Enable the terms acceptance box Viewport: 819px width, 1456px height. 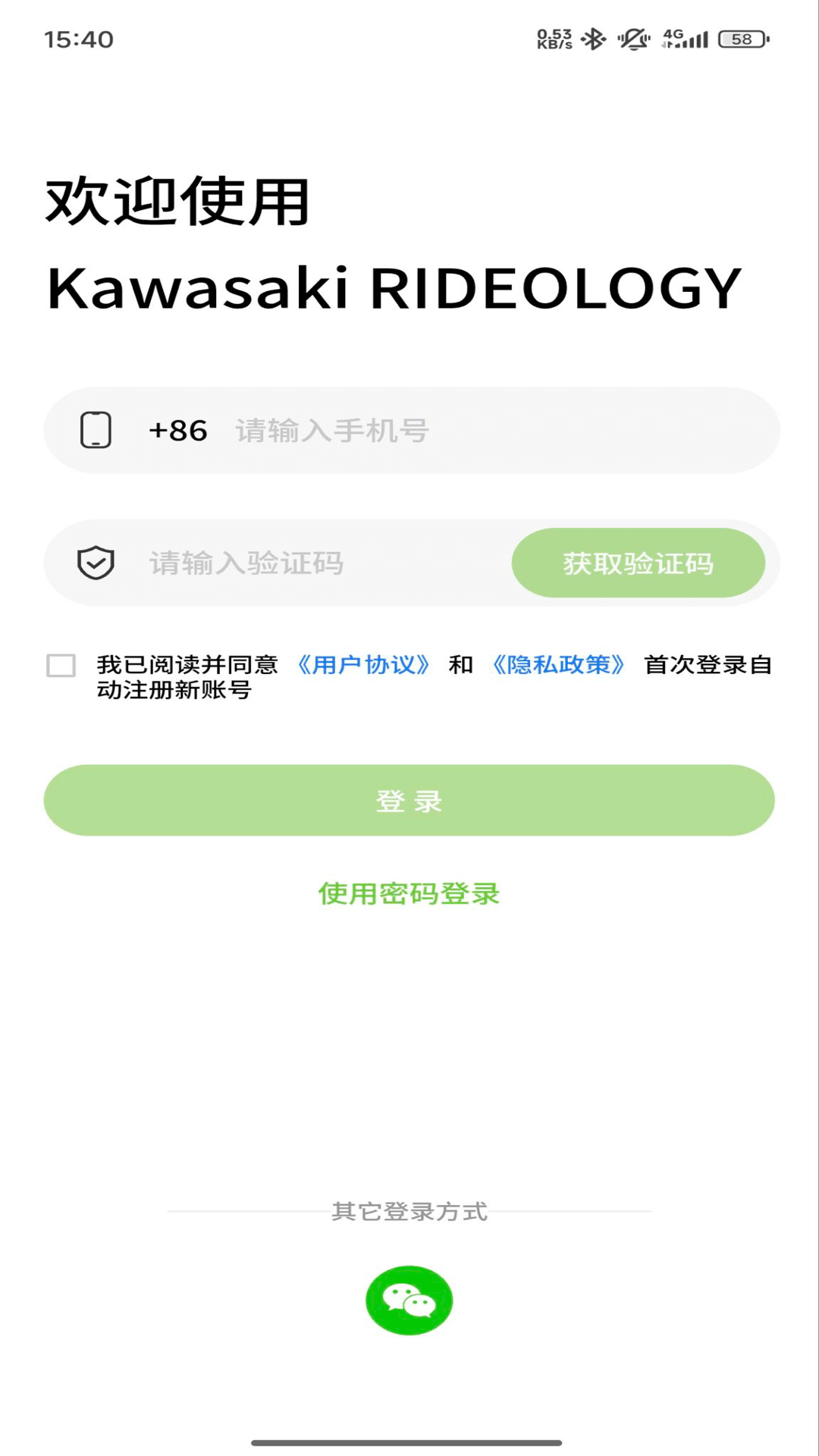[x=60, y=667]
